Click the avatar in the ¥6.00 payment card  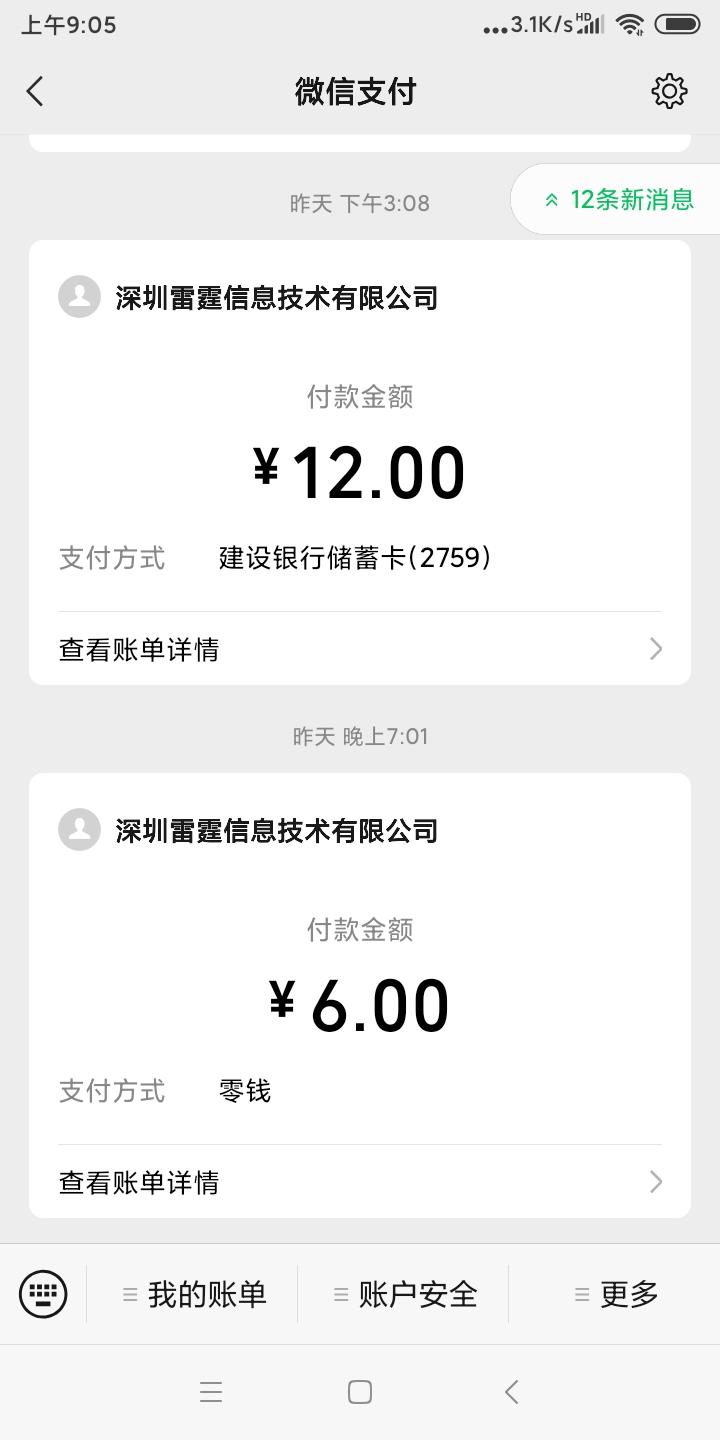tap(80, 830)
